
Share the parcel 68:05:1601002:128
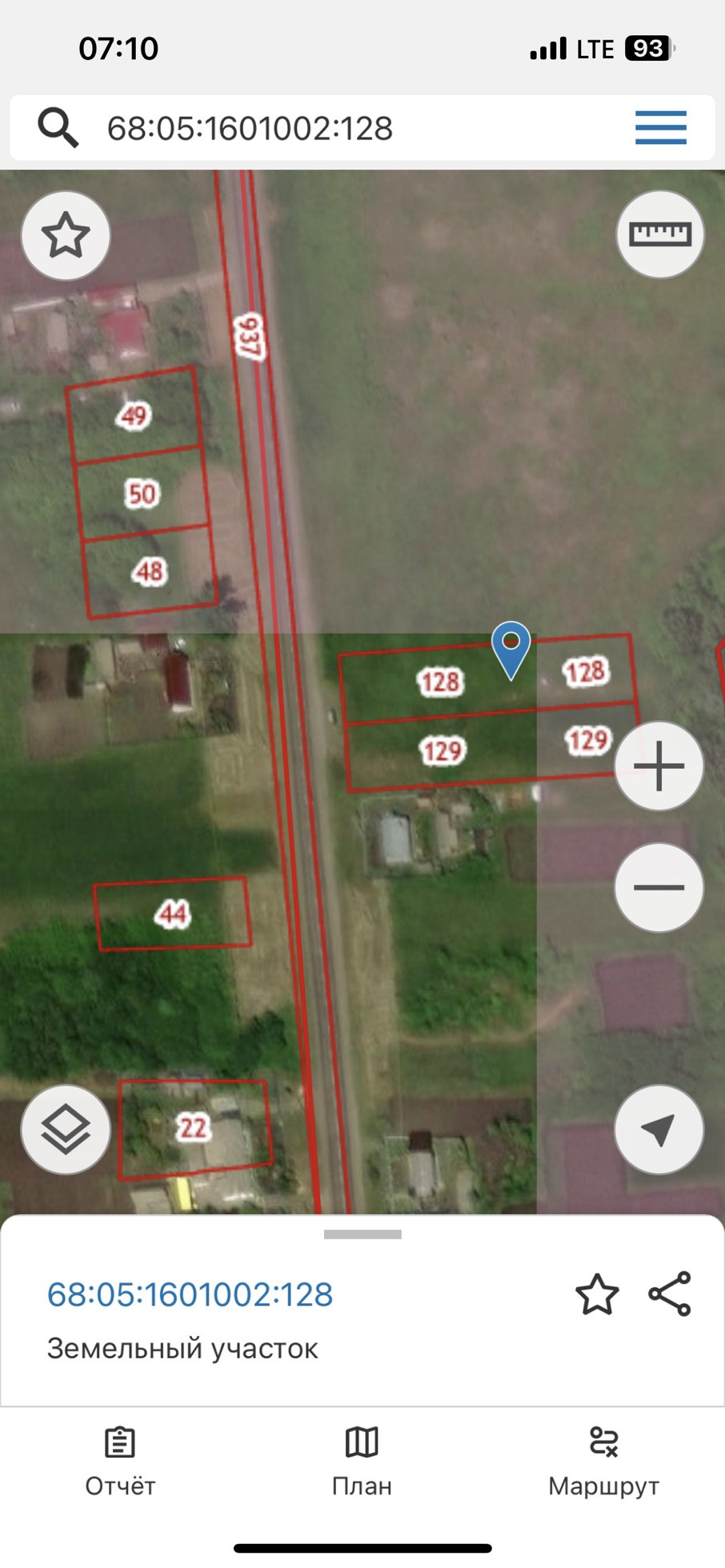click(670, 1294)
